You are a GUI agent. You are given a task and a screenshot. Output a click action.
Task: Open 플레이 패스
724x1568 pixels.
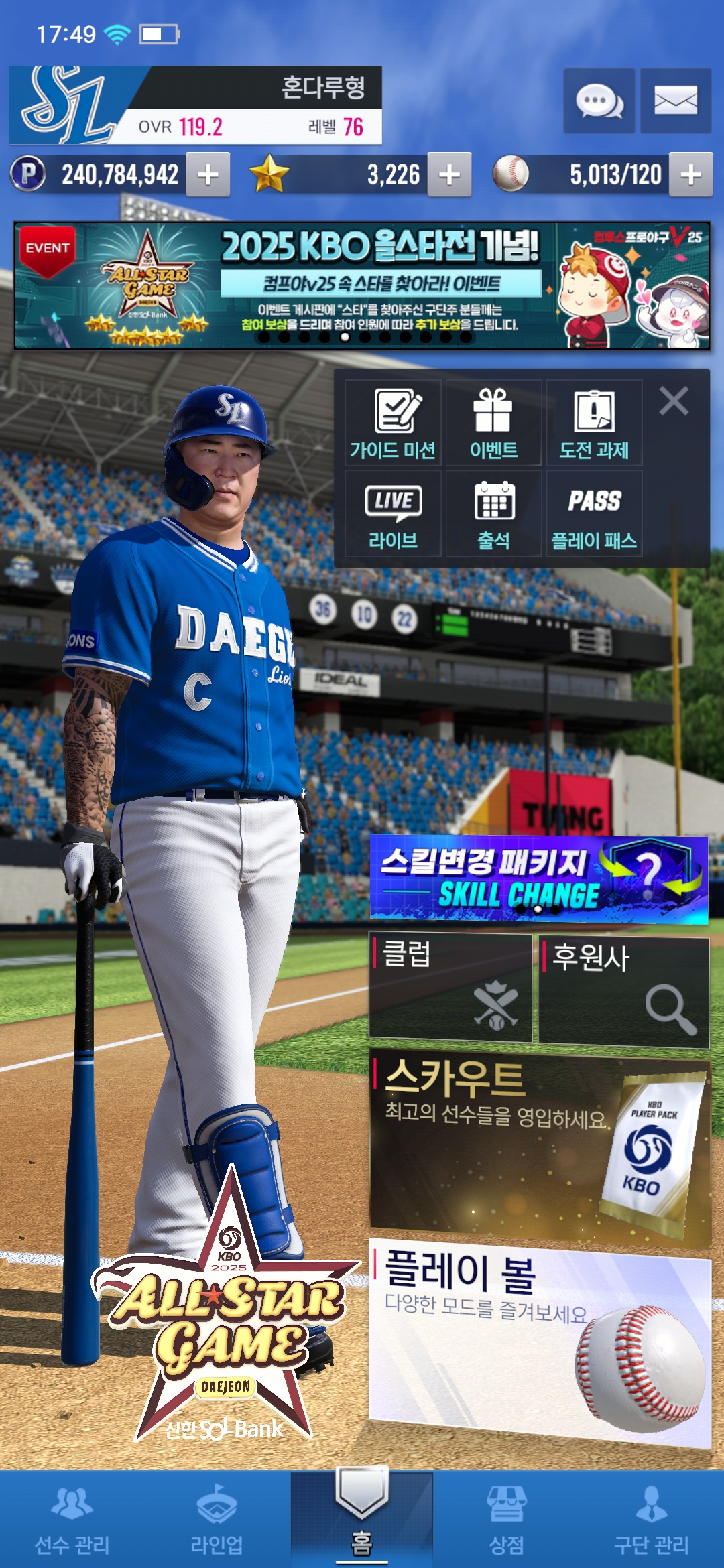594,513
